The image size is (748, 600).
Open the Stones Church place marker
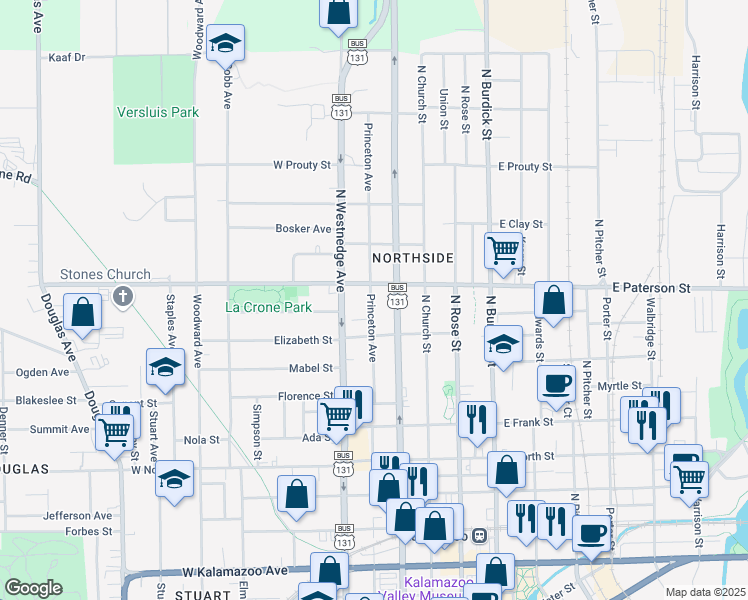[122, 295]
